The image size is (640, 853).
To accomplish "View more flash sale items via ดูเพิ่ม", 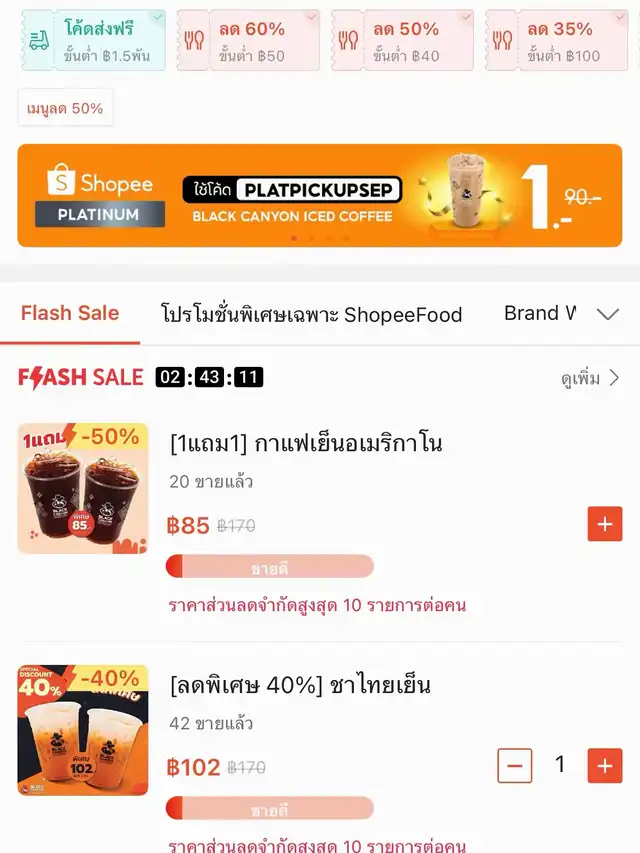I will point(590,378).
